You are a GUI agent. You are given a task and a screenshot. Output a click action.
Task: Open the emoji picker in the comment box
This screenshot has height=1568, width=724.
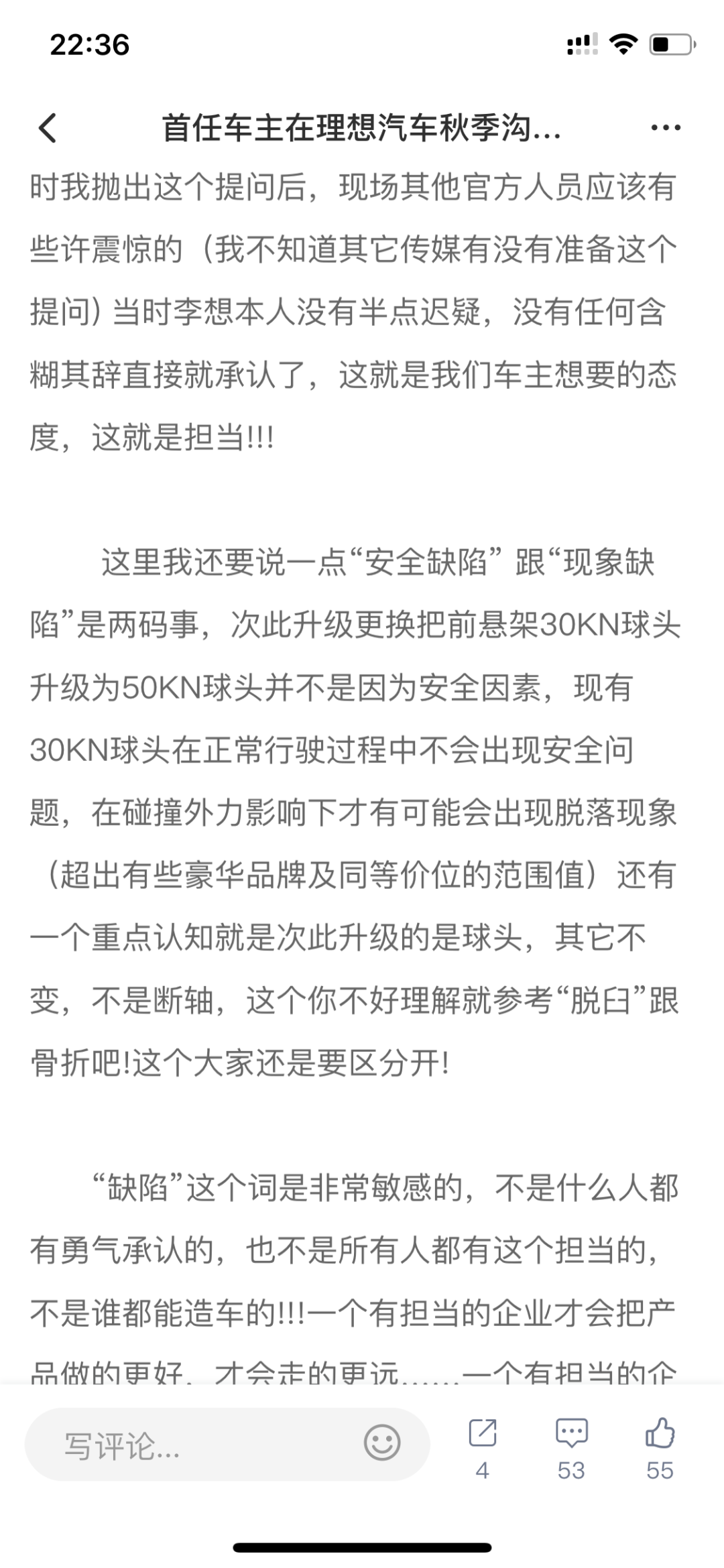[382, 1443]
